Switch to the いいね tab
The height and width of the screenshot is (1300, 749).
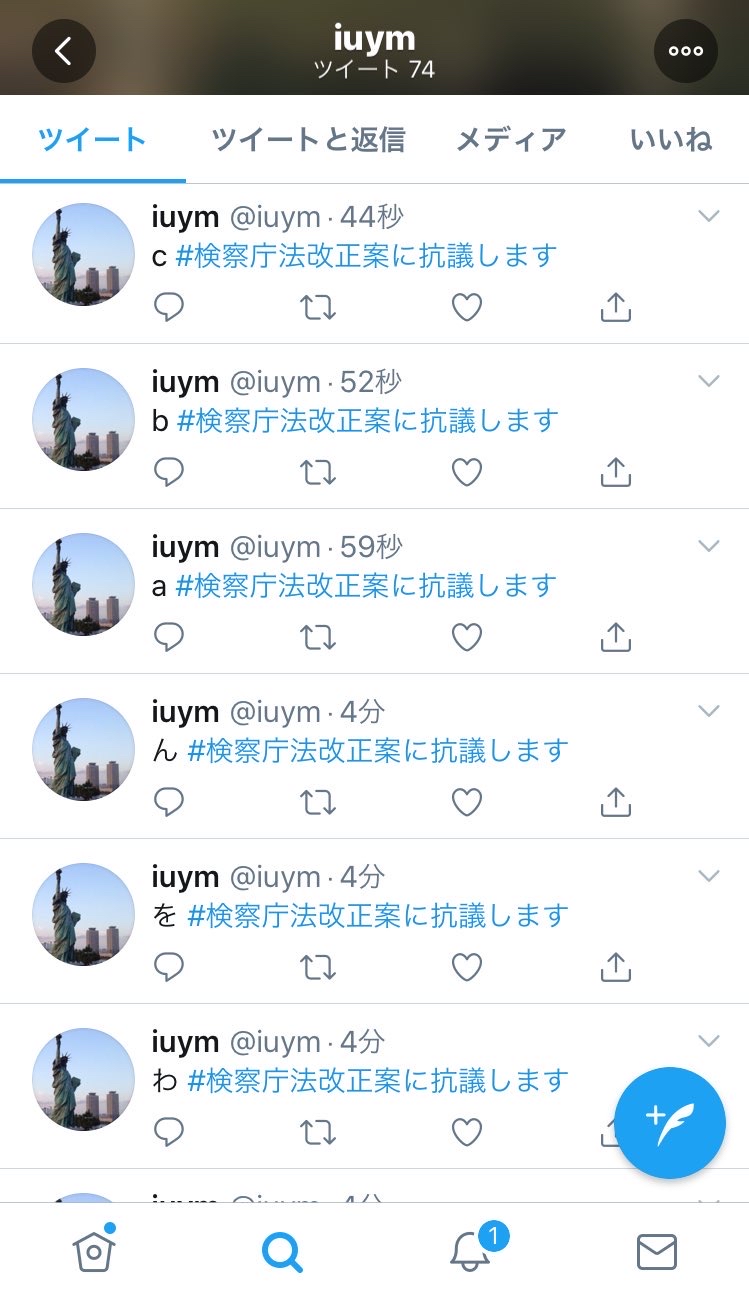click(x=671, y=140)
